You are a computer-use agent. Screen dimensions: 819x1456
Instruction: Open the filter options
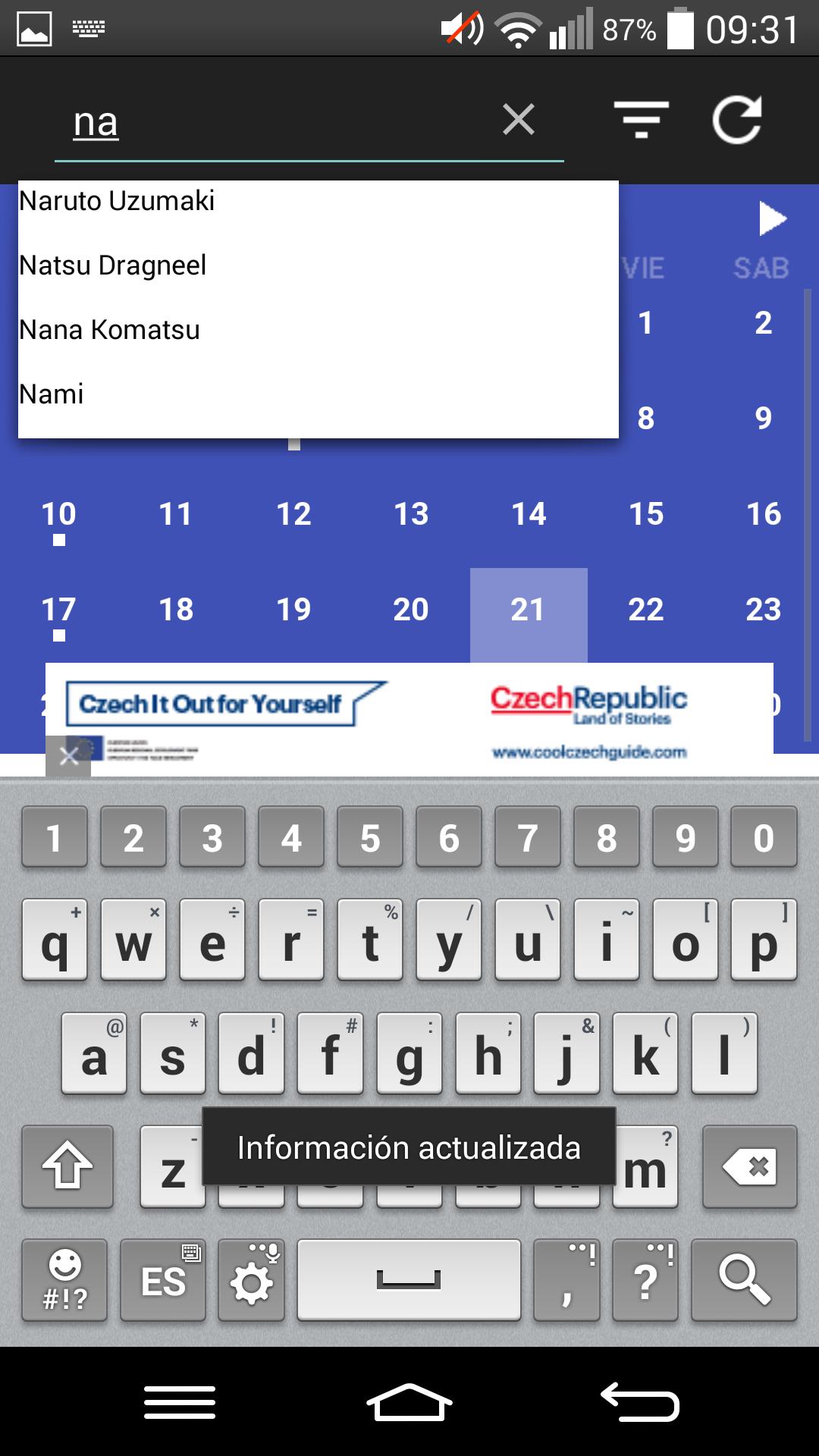(641, 120)
